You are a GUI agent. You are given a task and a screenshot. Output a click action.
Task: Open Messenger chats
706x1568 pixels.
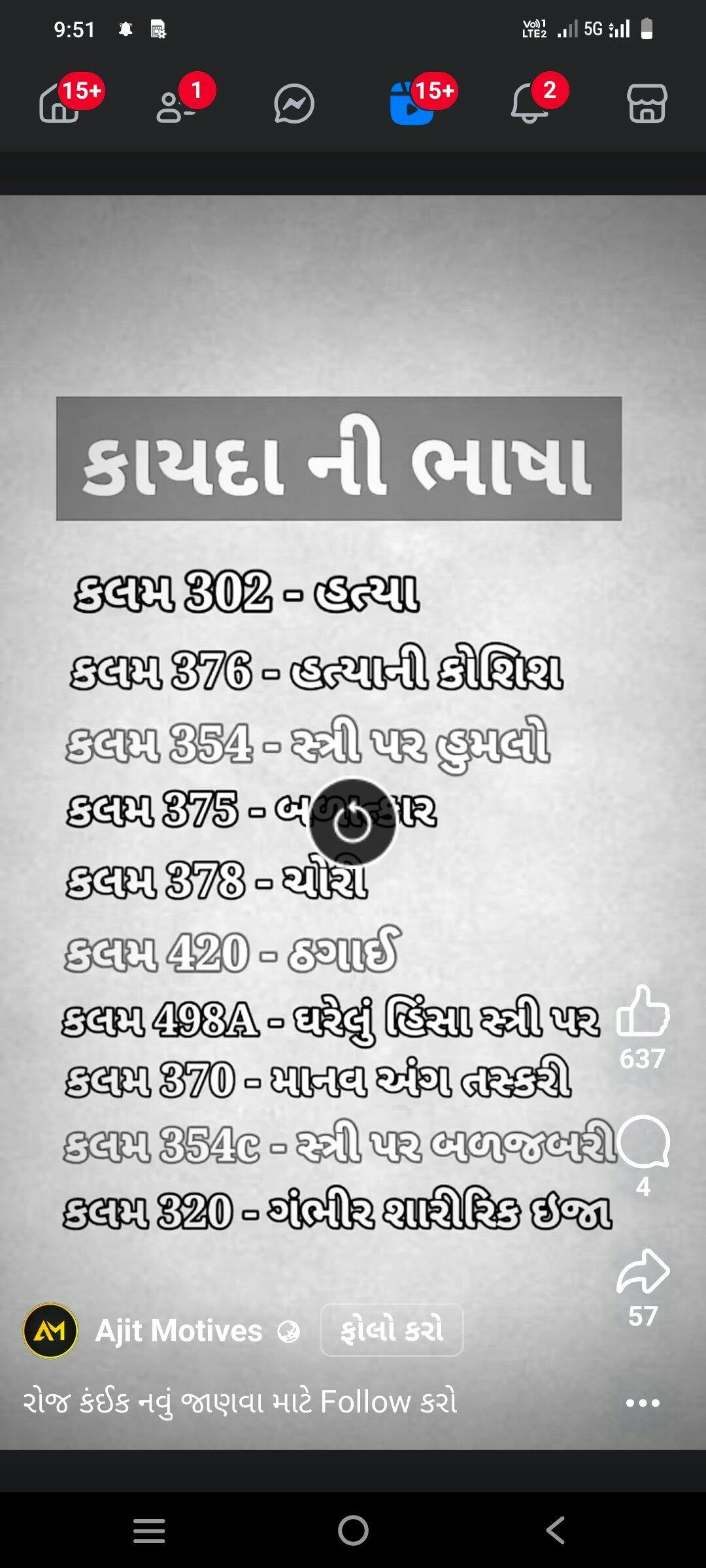294,105
